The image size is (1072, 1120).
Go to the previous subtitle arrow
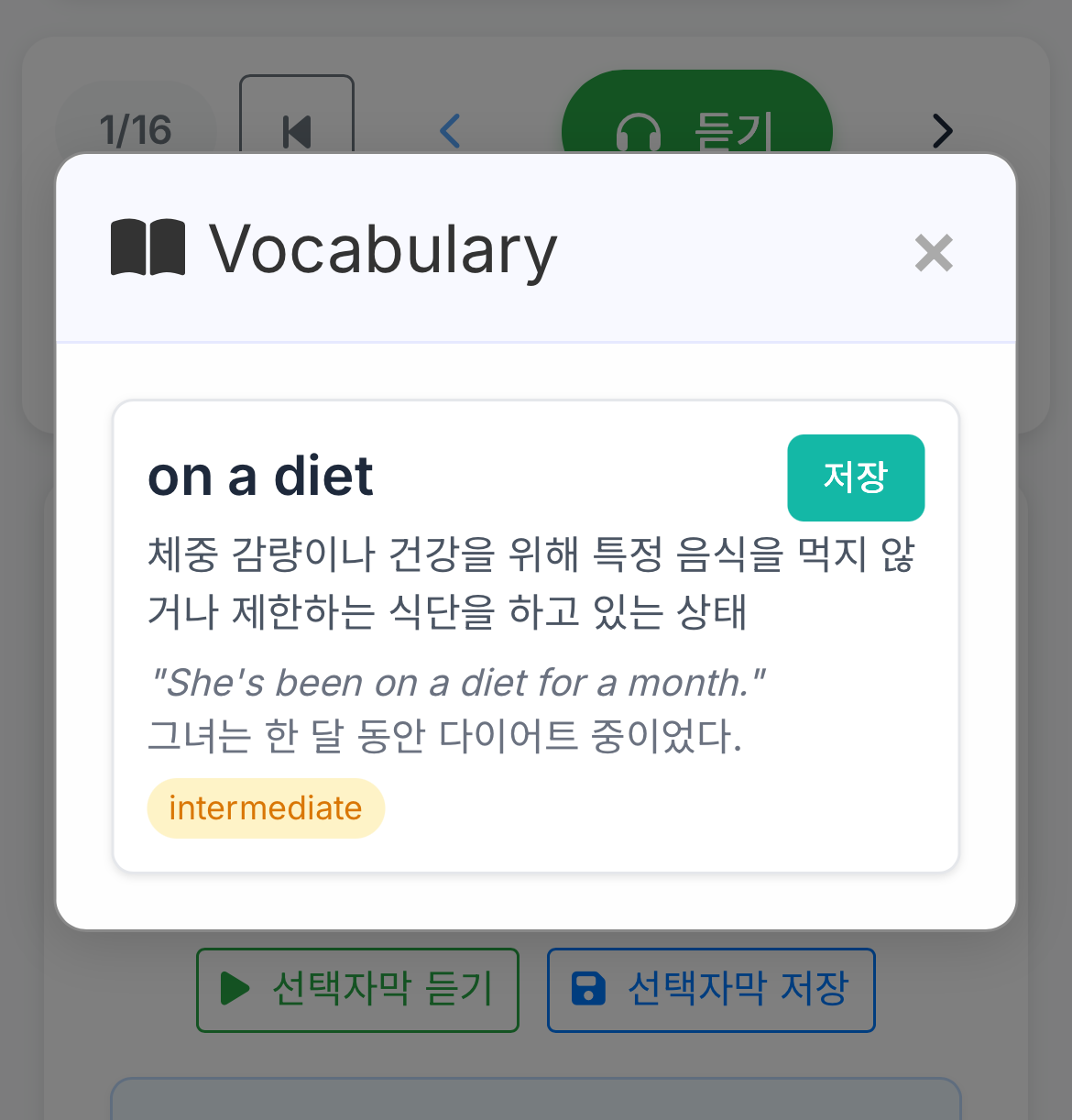point(450,131)
